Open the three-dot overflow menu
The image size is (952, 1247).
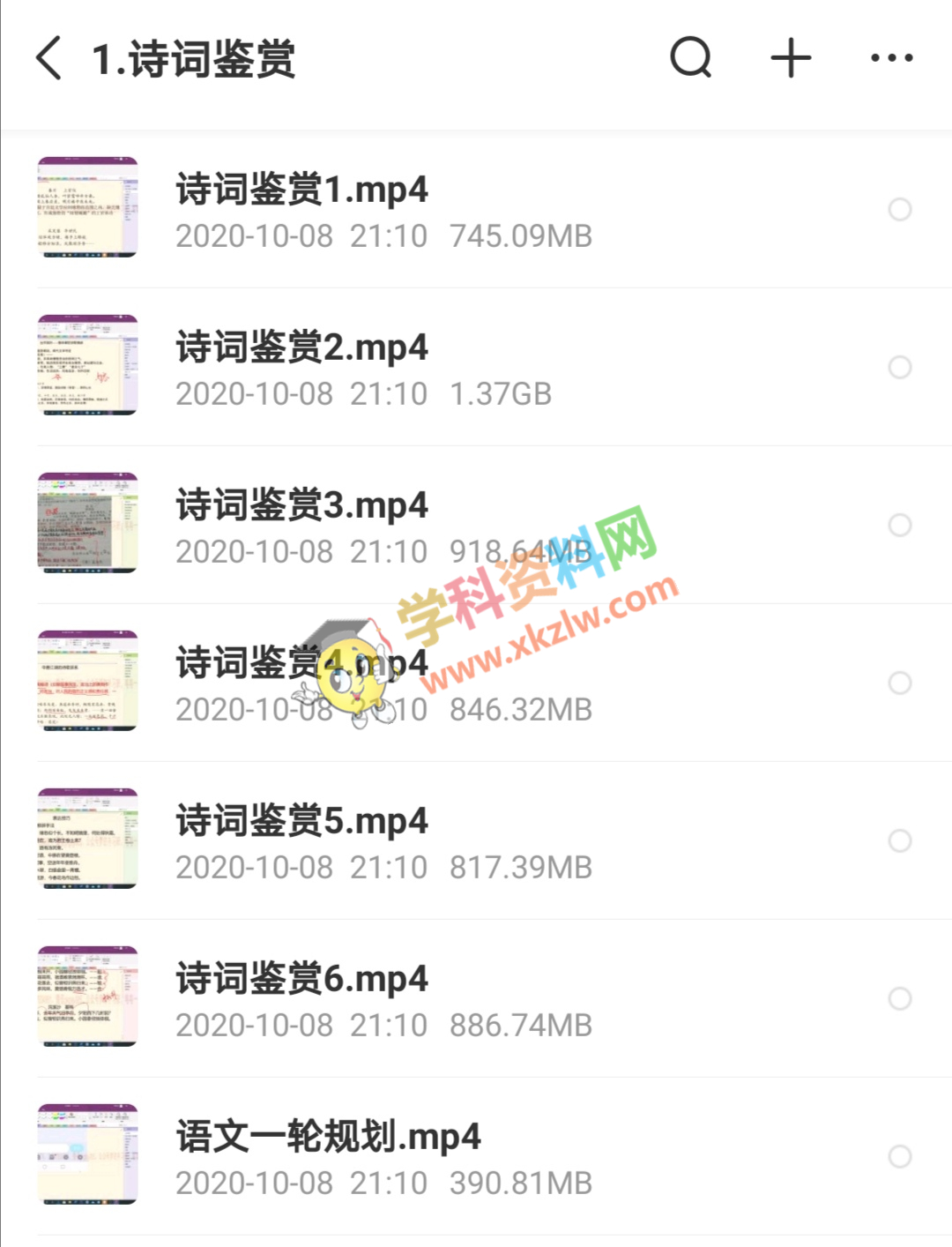click(x=891, y=58)
